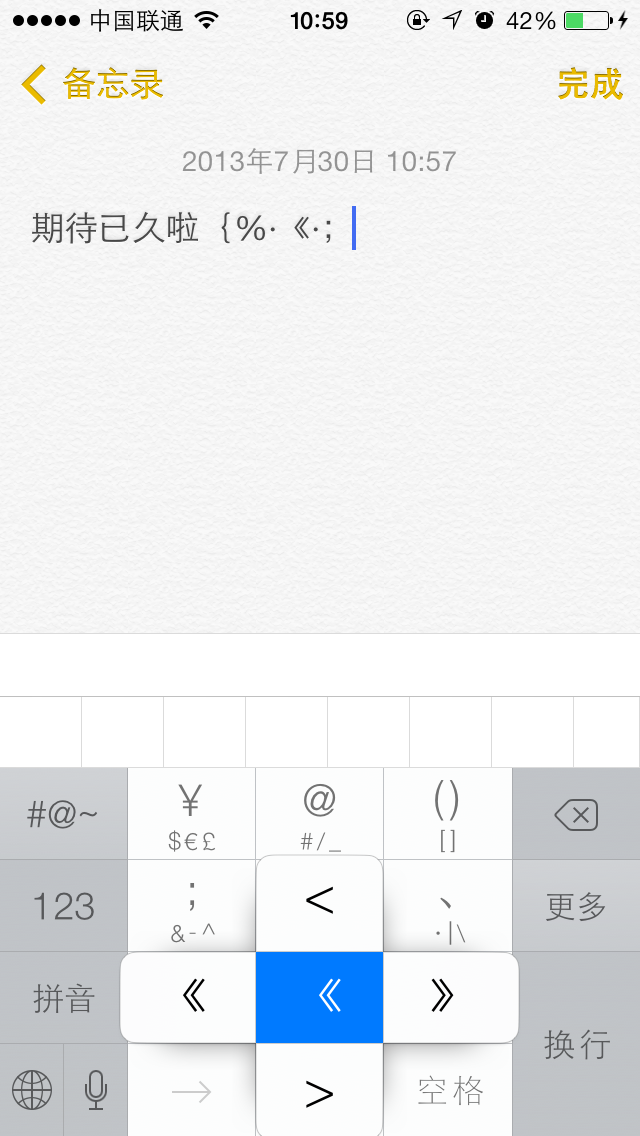Type the ¥ currency key
The width and height of the screenshot is (640, 1136).
[191, 814]
